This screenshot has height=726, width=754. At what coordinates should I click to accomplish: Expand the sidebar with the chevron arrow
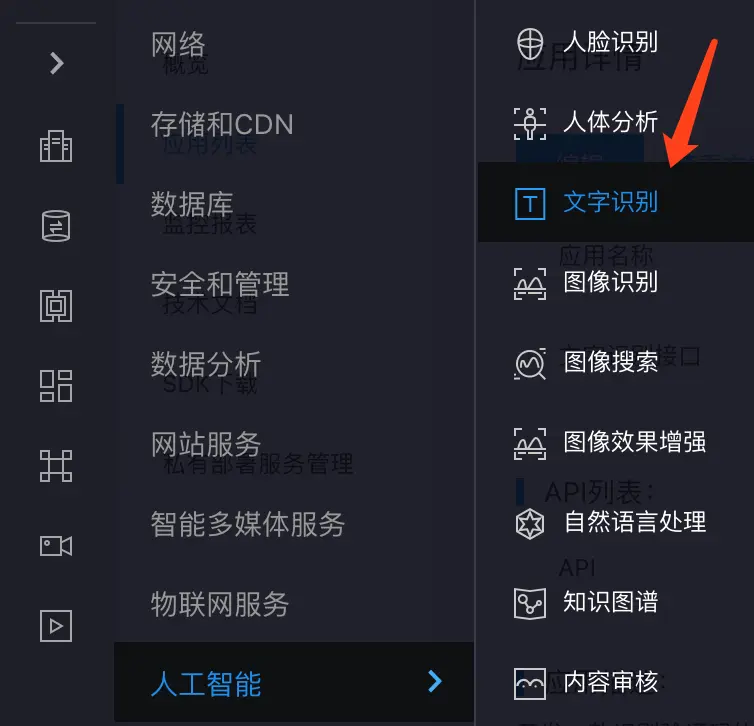tap(56, 63)
